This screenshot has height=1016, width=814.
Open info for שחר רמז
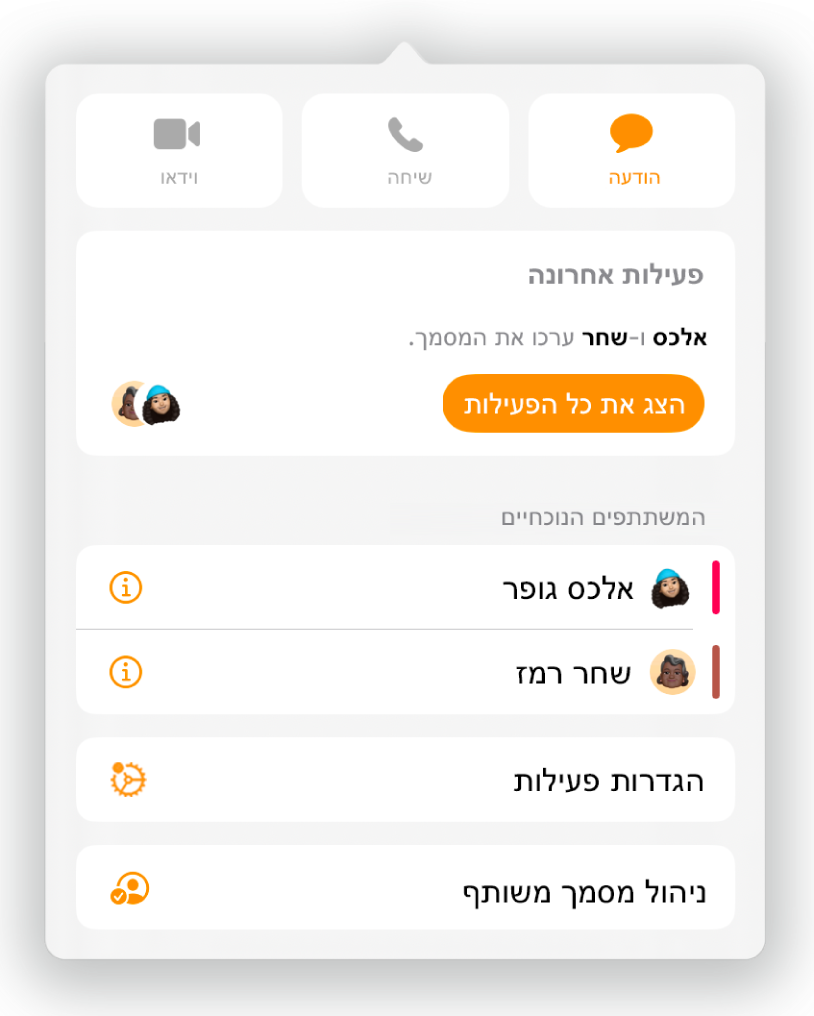[x=126, y=672]
